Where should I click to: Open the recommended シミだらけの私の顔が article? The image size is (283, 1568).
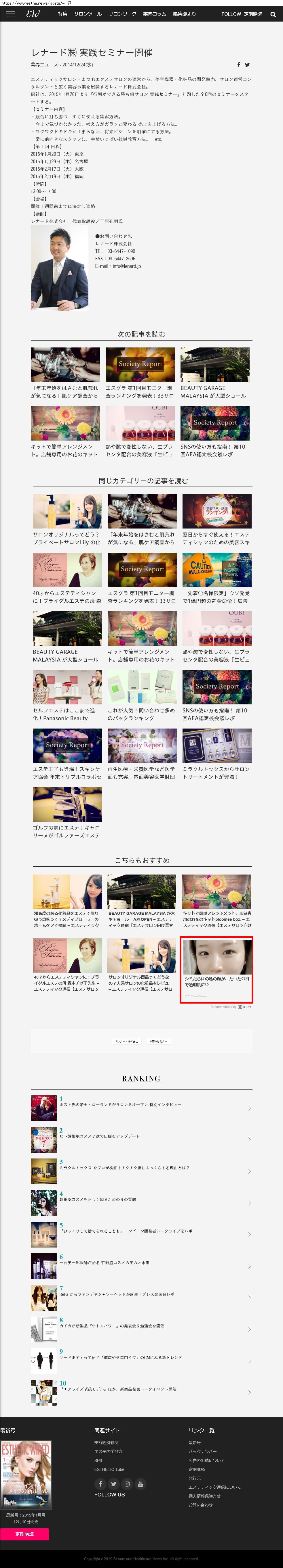pos(216,970)
